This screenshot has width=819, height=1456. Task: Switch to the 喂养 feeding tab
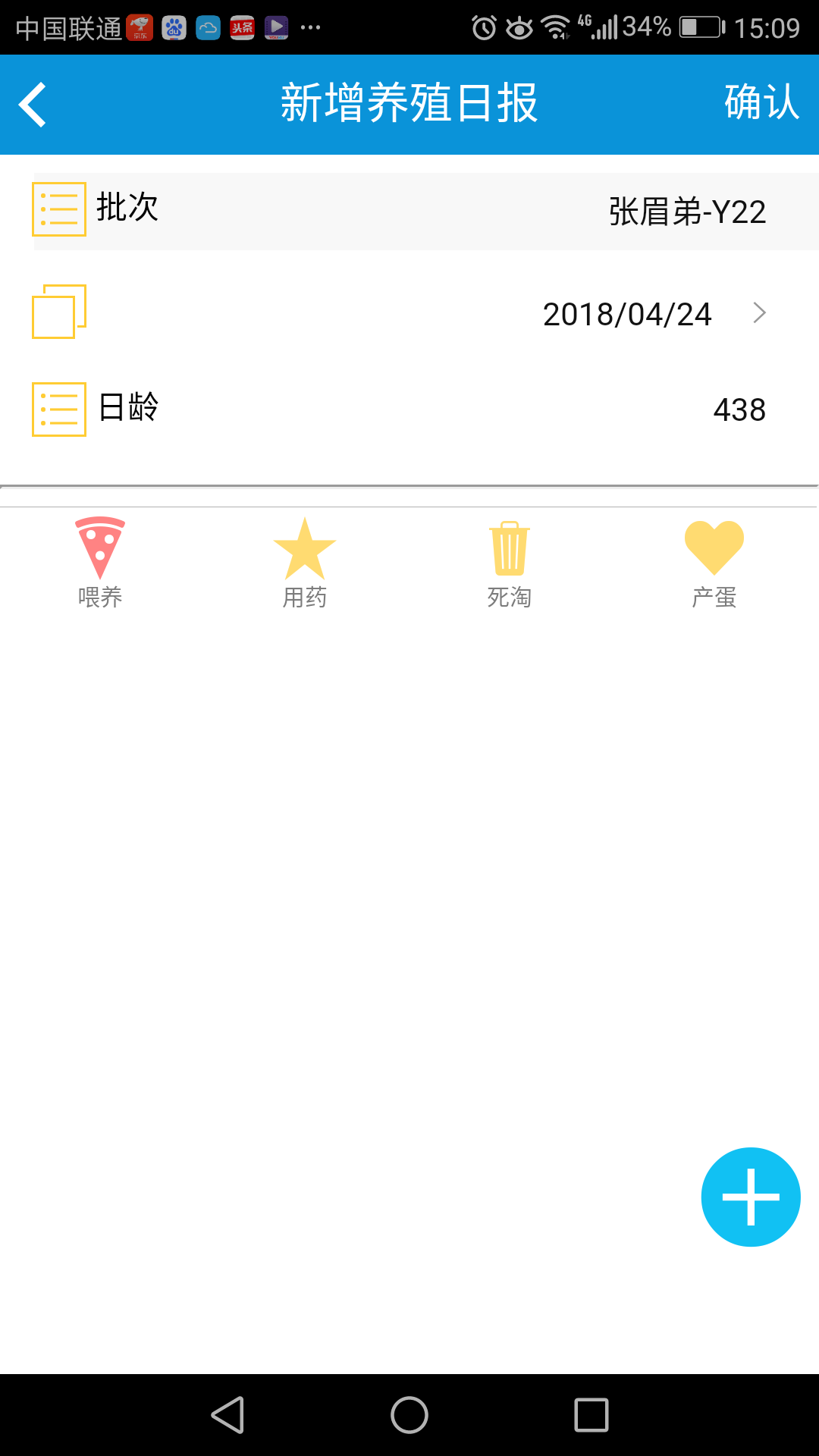(100, 563)
